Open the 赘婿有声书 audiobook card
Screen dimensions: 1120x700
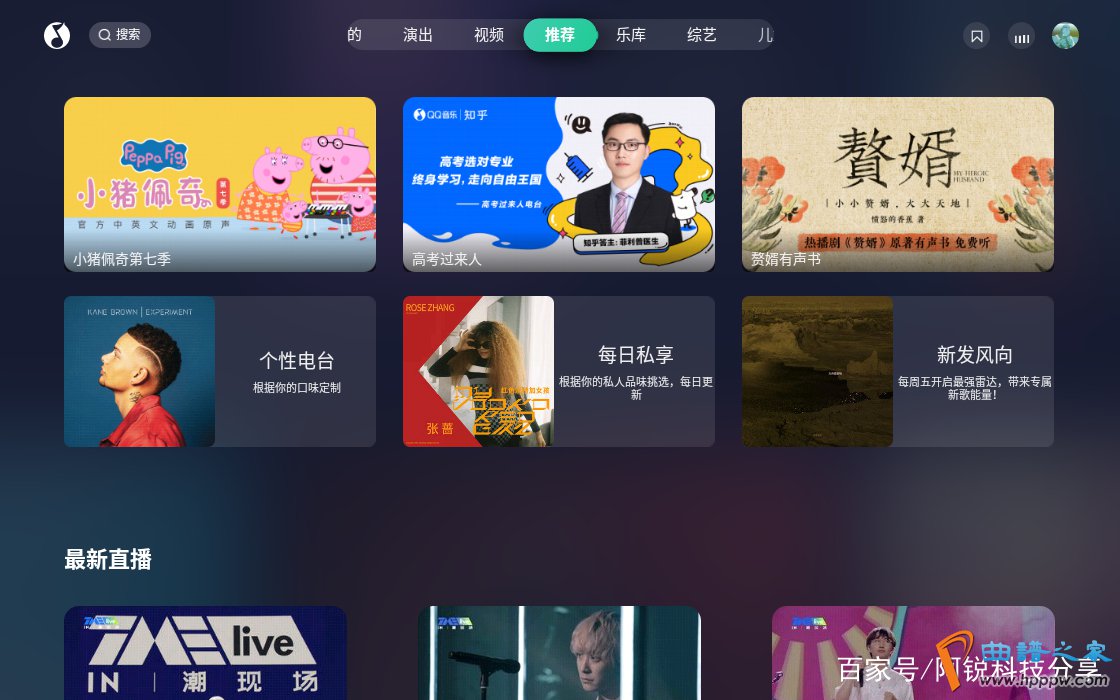(x=898, y=184)
